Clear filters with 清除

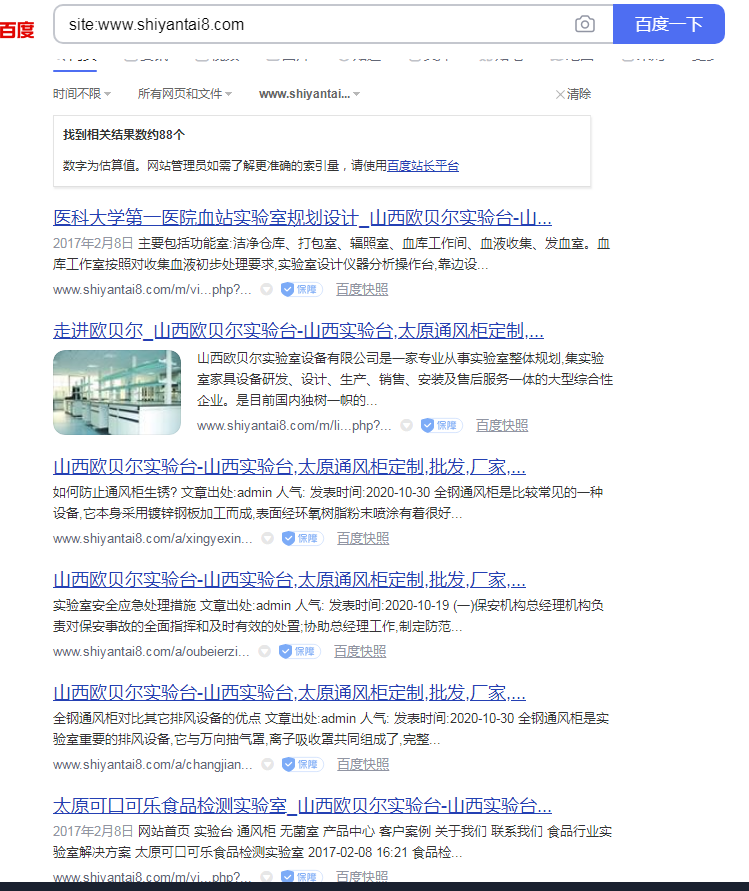click(x=573, y=94)
